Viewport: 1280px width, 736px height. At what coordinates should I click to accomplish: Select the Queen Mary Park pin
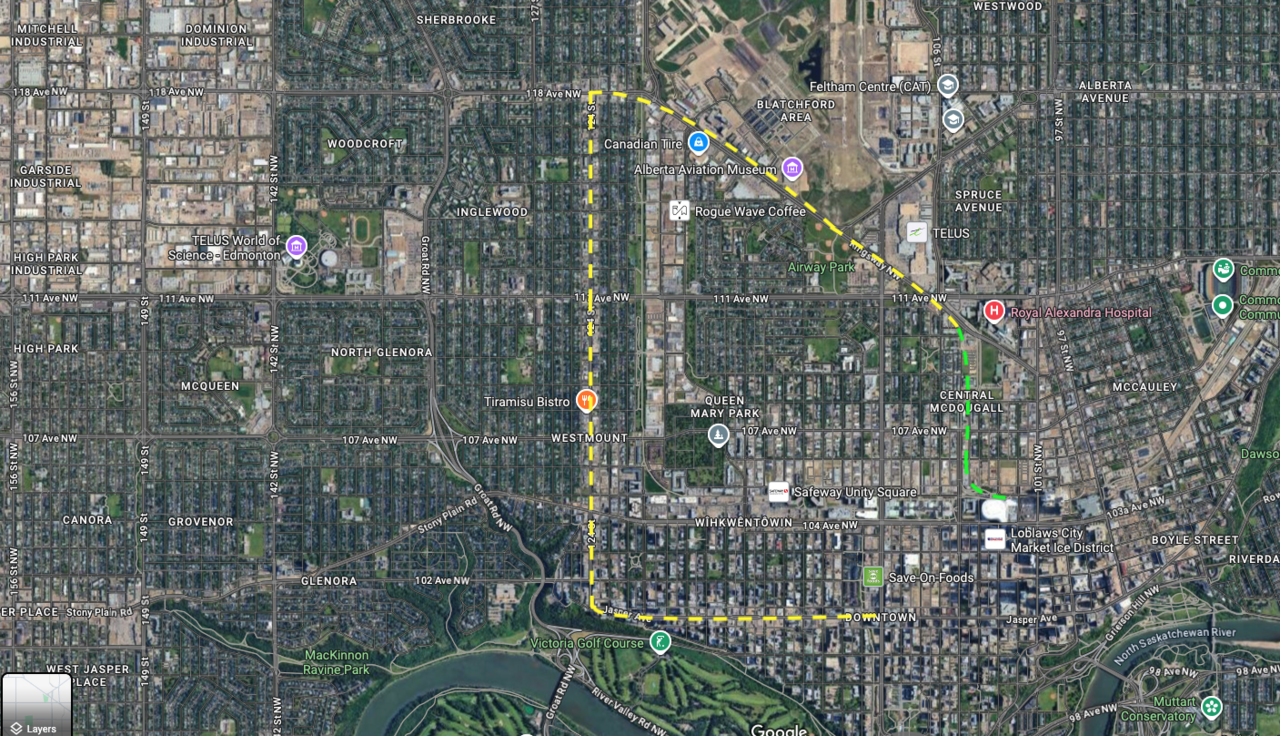[718, 434]
